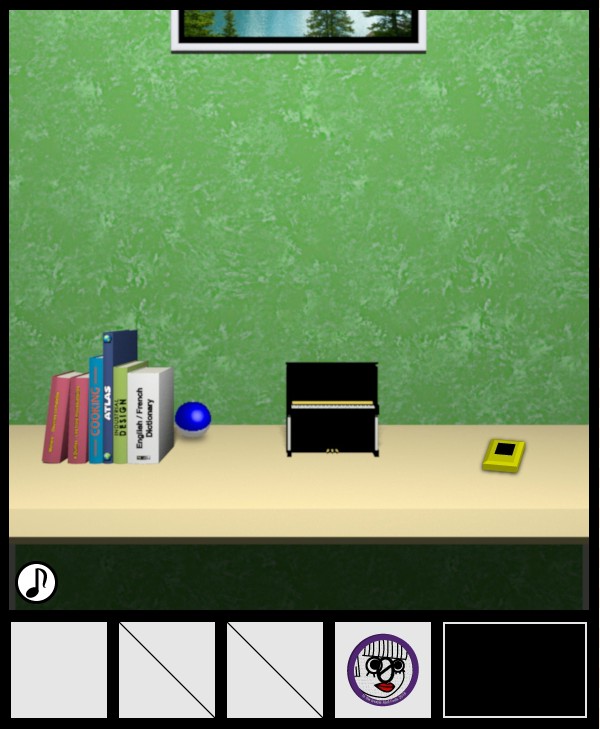Inspect the blue ball on the desk
600x729 pixels.
(193, 417)
